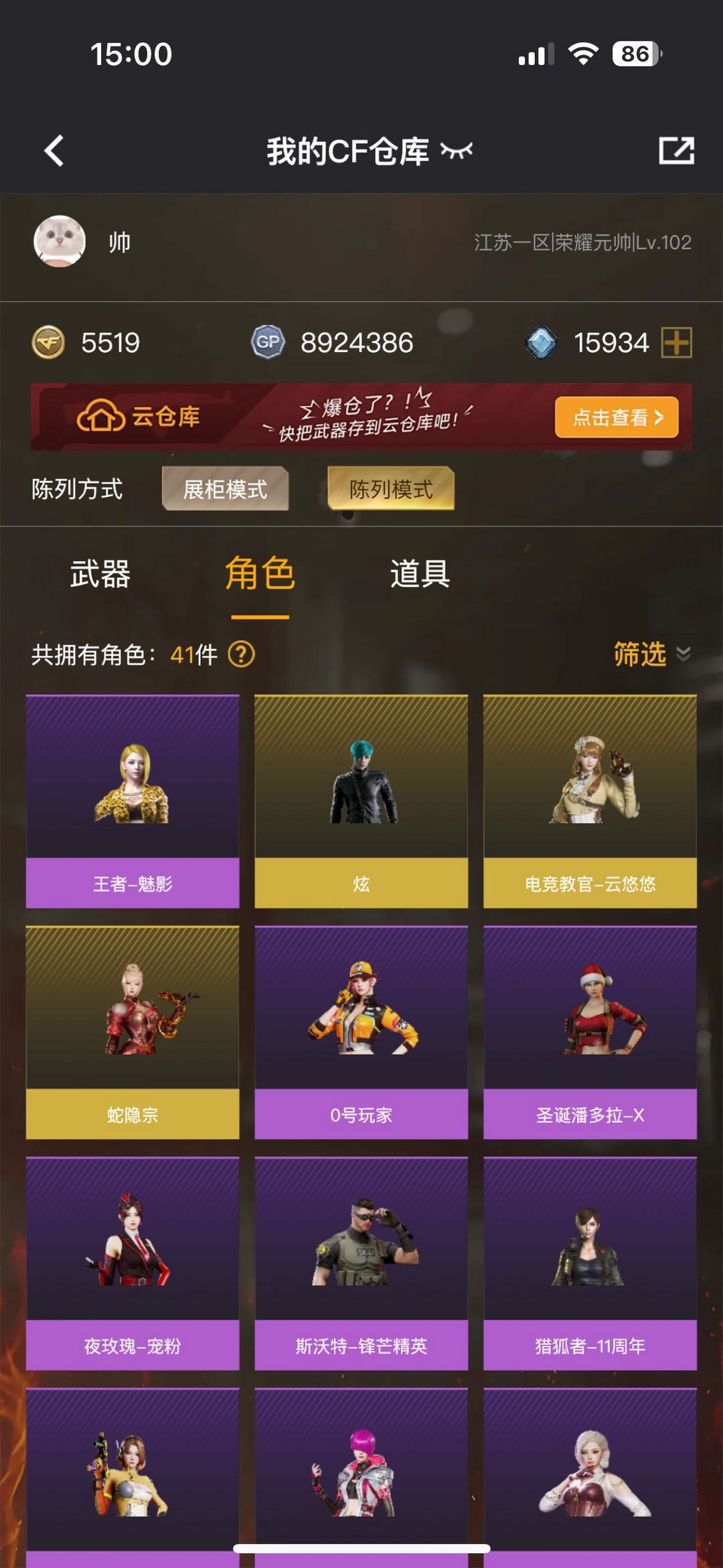Open the 圣诞潘多拉-X character card
This screenshot has width=723, height=1568.
(x=590, y=1032)
